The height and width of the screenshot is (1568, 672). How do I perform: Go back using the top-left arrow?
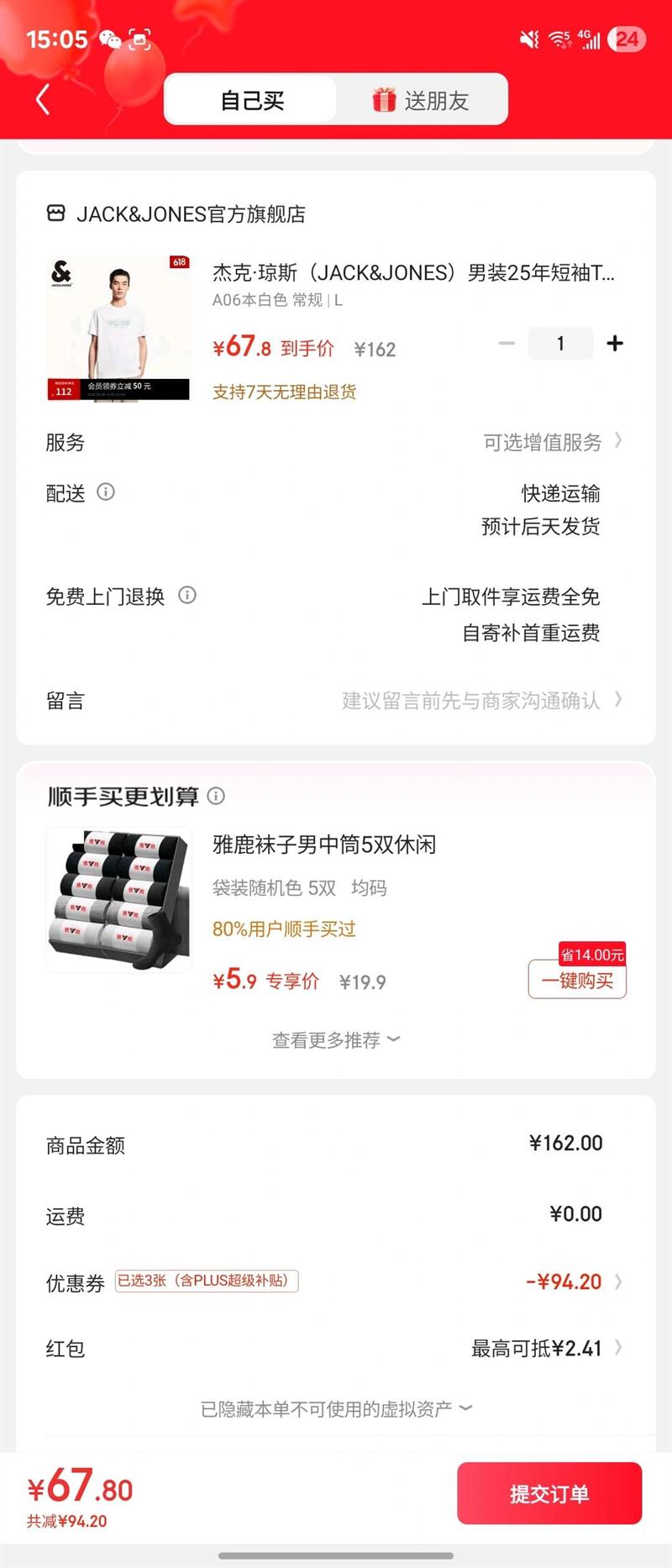[43, 99]
